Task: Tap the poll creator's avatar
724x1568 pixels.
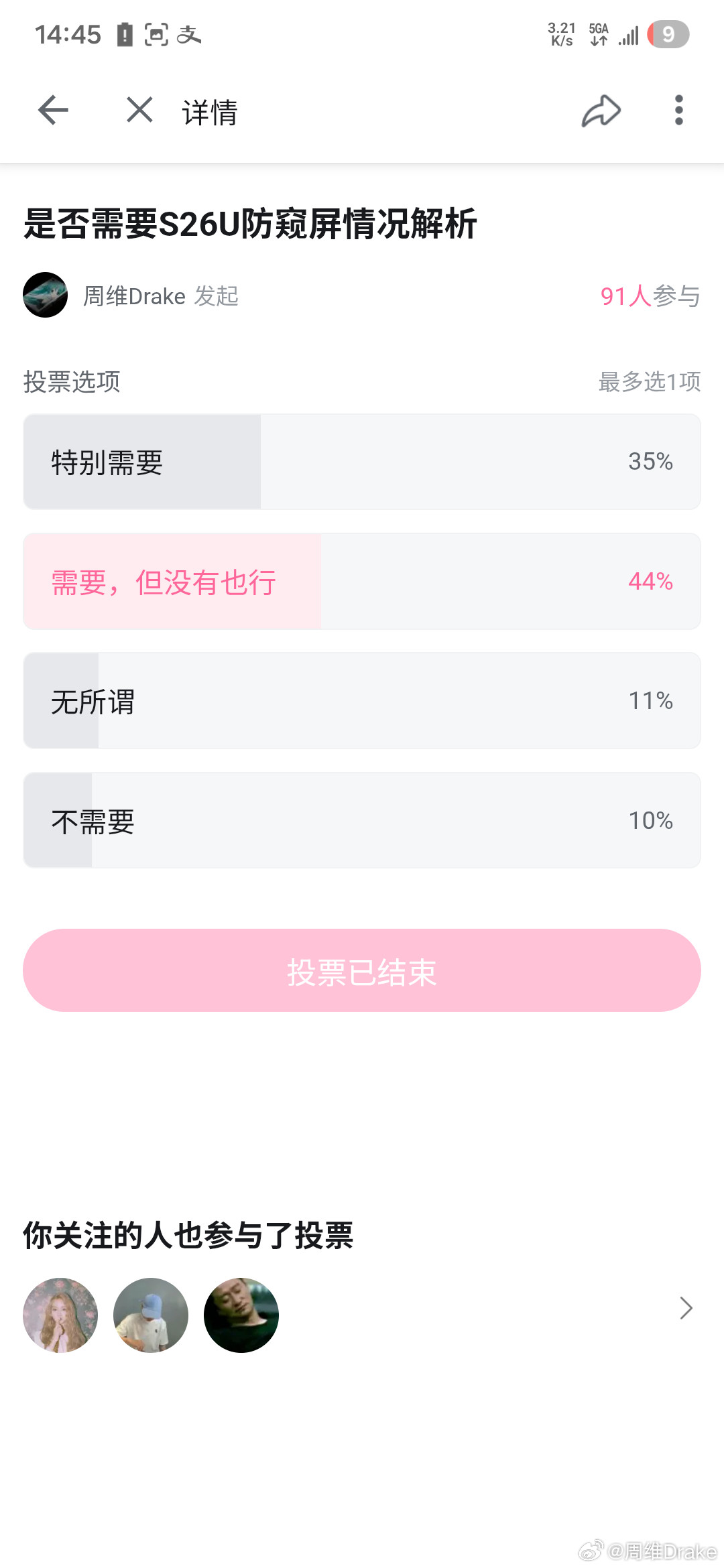Action: 44,295
